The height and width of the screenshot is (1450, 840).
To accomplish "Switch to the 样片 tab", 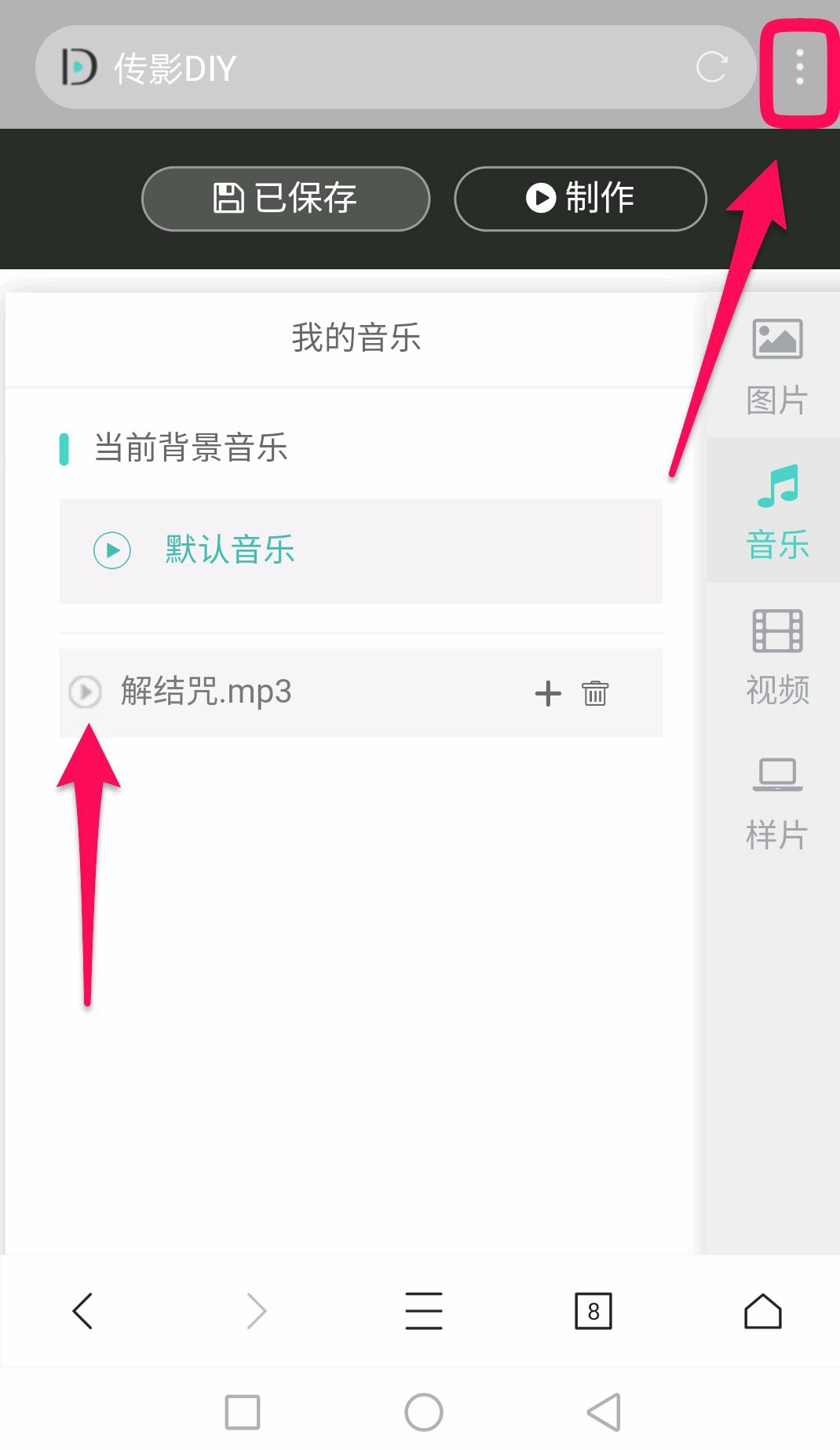I will click(x=776, y=802).
